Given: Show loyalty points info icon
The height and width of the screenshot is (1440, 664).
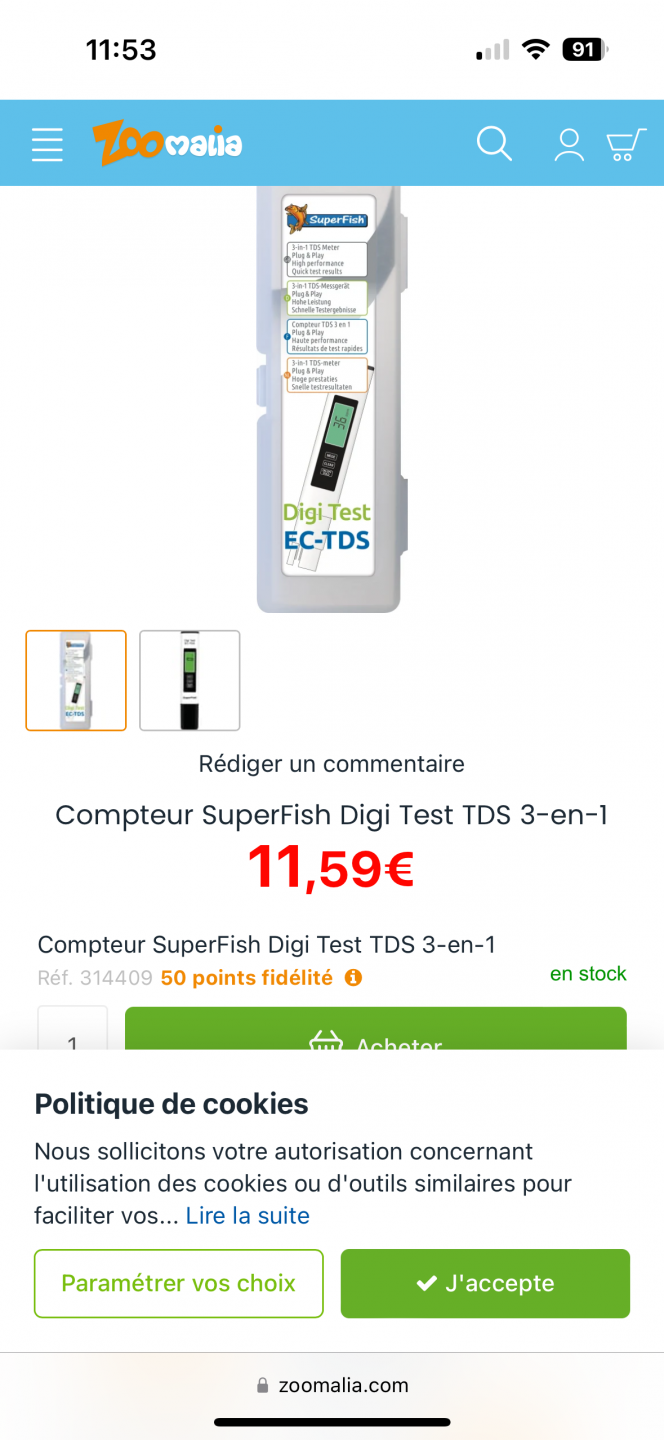Looking at the screenshot, I should click(353, 978).
